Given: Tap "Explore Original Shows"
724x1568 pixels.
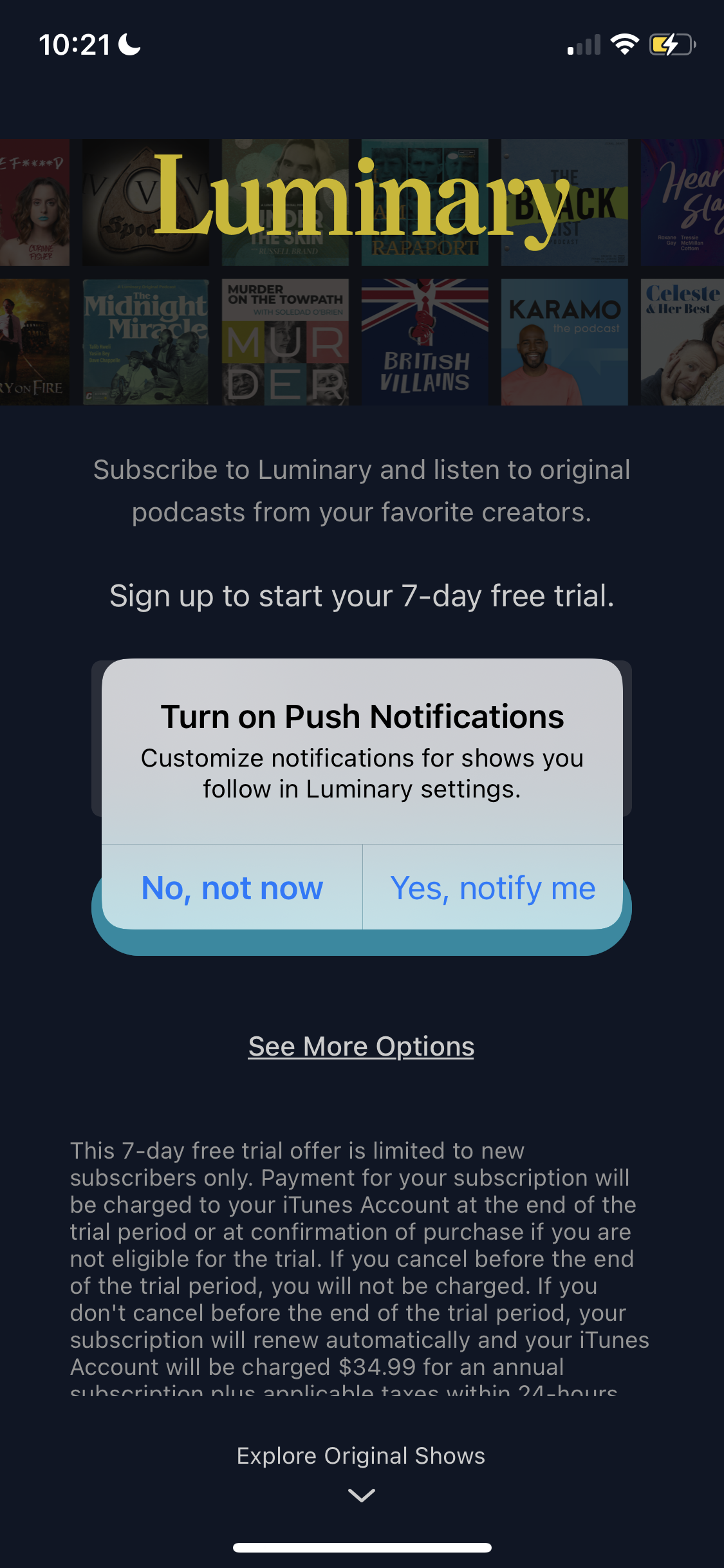Looking at the screenshot, I should pyautogui.click(x=362, y=1456).
